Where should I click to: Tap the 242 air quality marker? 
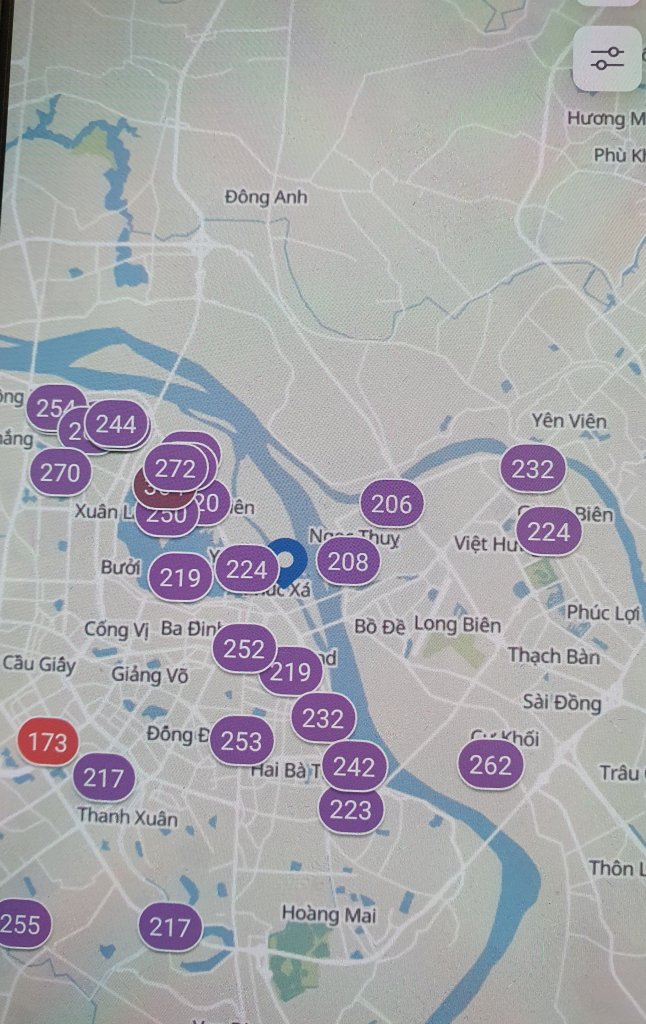click(x=354, y=767)
